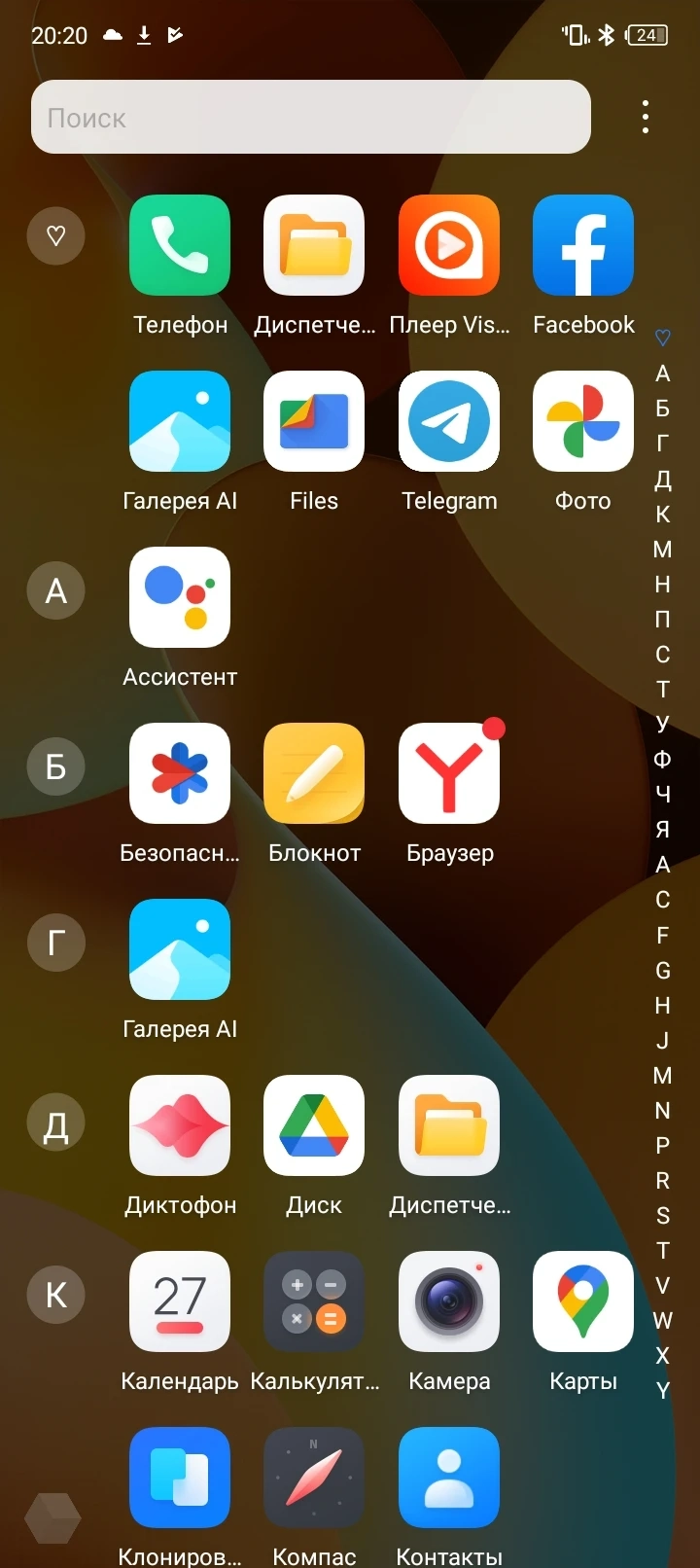Open the Безопасн… app
This screenshot has width=700, height=1568.
click(180, 773)
